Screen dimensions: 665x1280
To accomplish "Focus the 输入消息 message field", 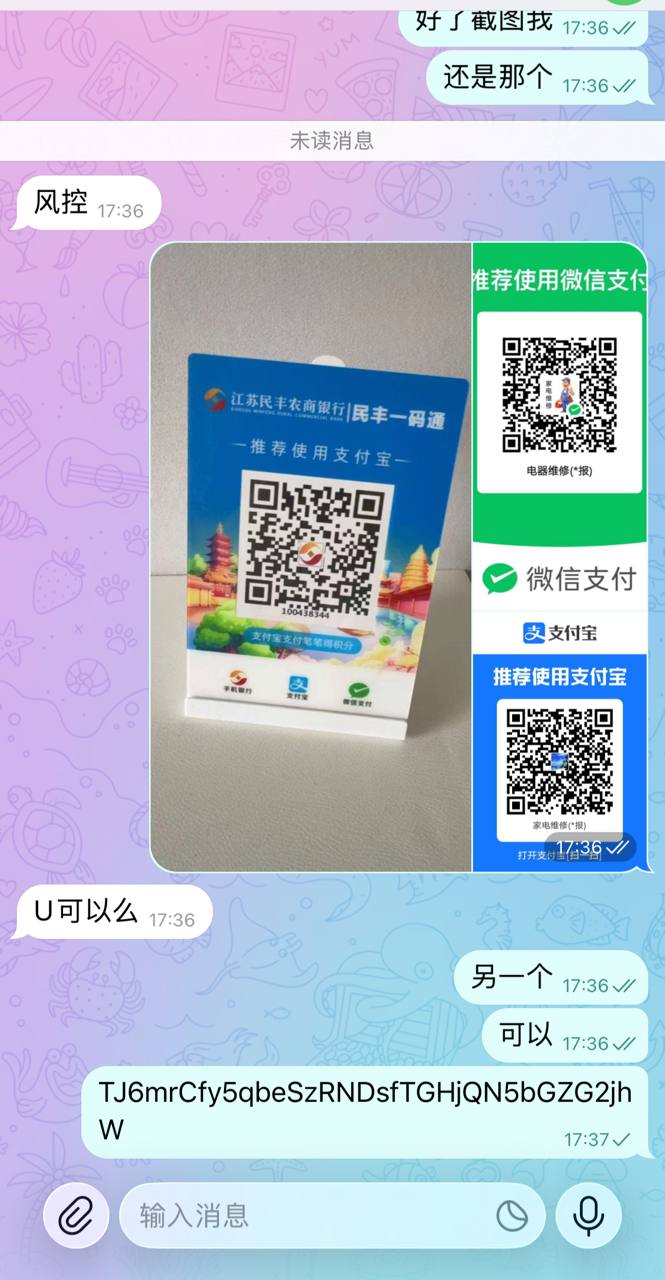I will tap(310, 1216).
